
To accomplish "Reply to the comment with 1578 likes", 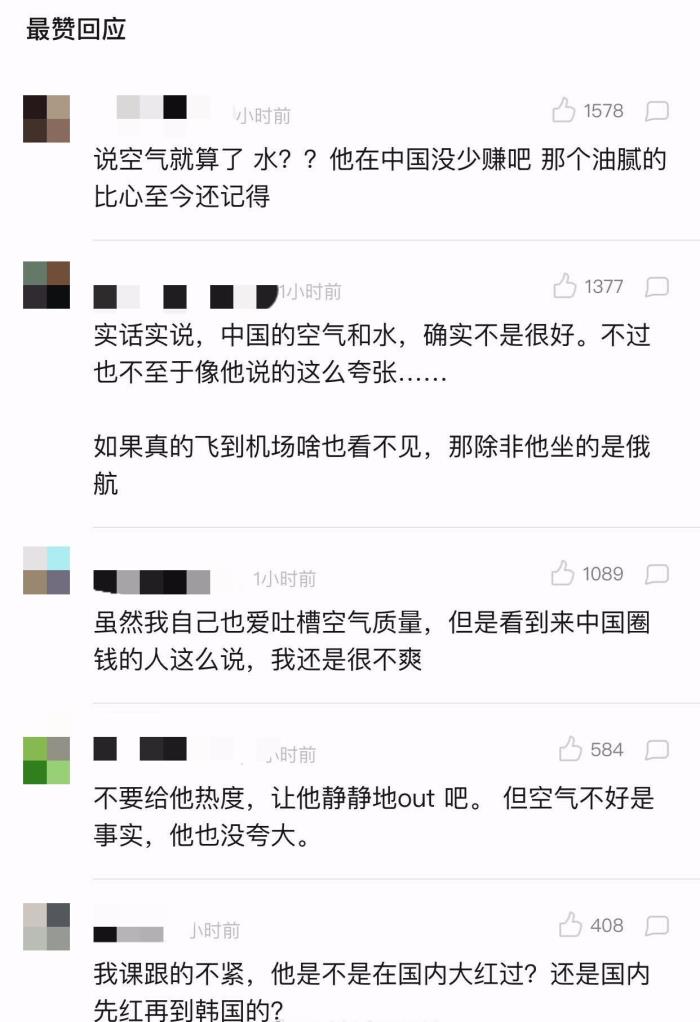I will [x=657, y=111].
